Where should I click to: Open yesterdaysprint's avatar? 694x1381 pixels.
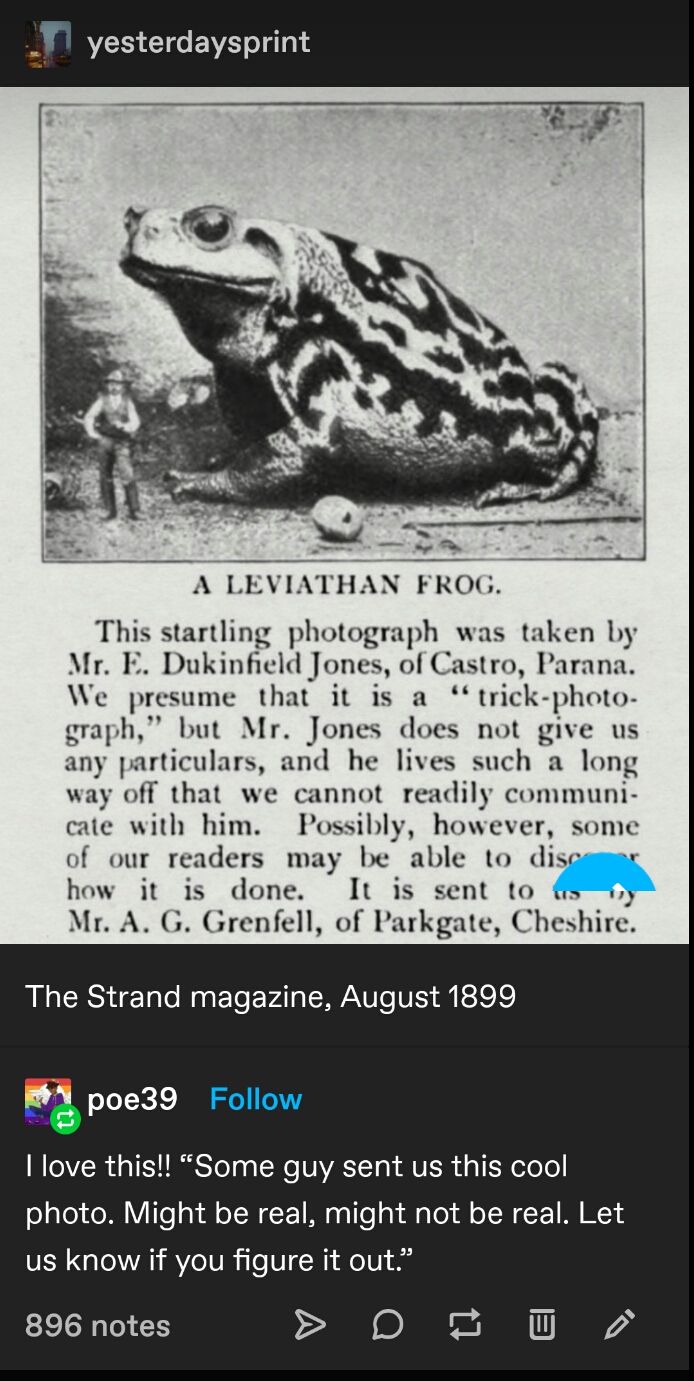(x=49, y=43)
